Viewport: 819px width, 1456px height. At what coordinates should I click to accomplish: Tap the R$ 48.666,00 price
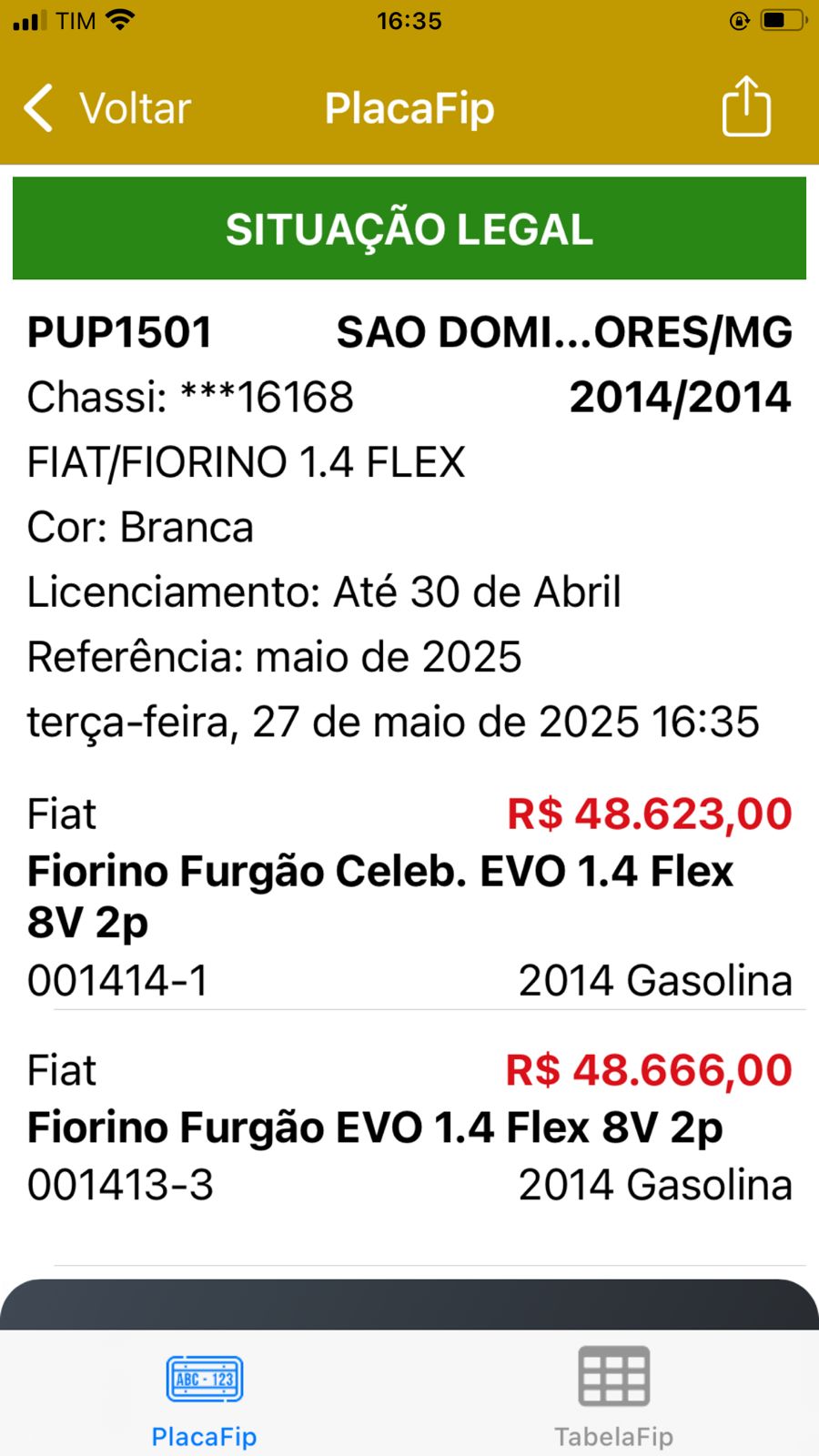(650, 1069)
